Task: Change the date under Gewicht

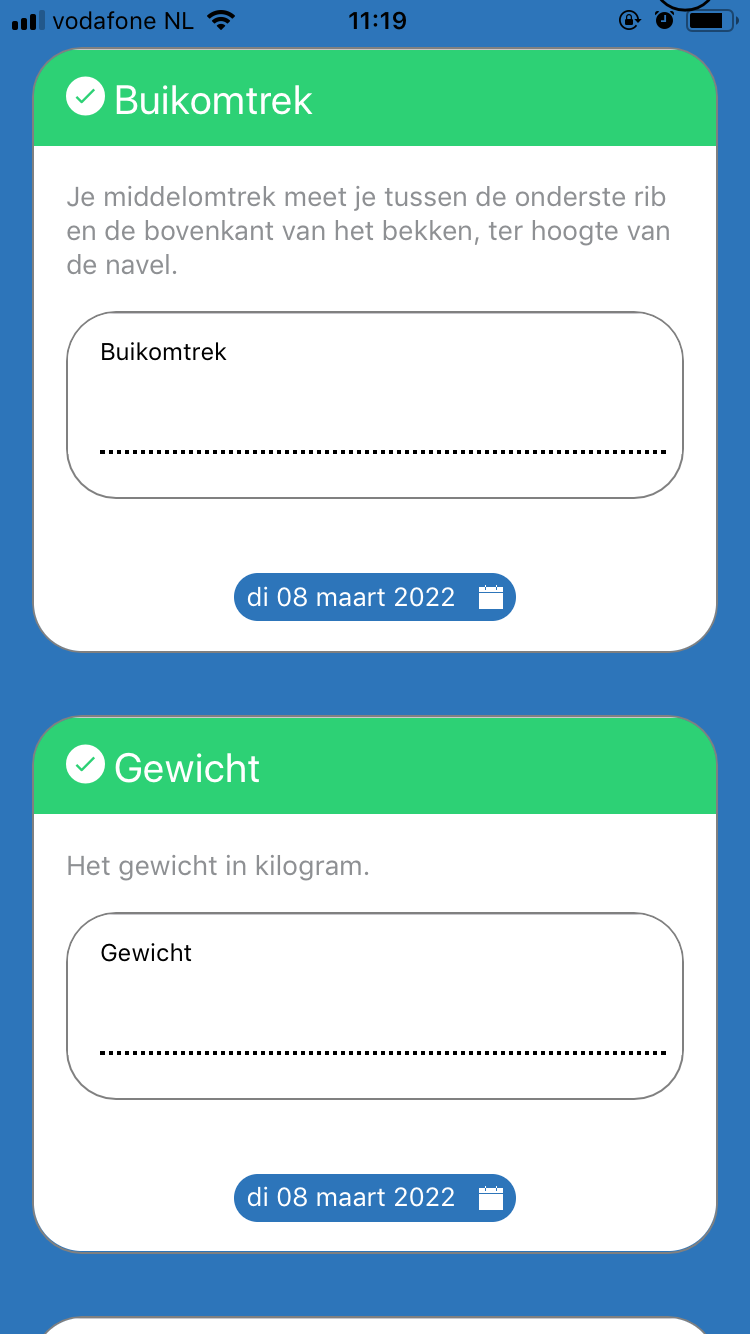Action: point(375,1197)
